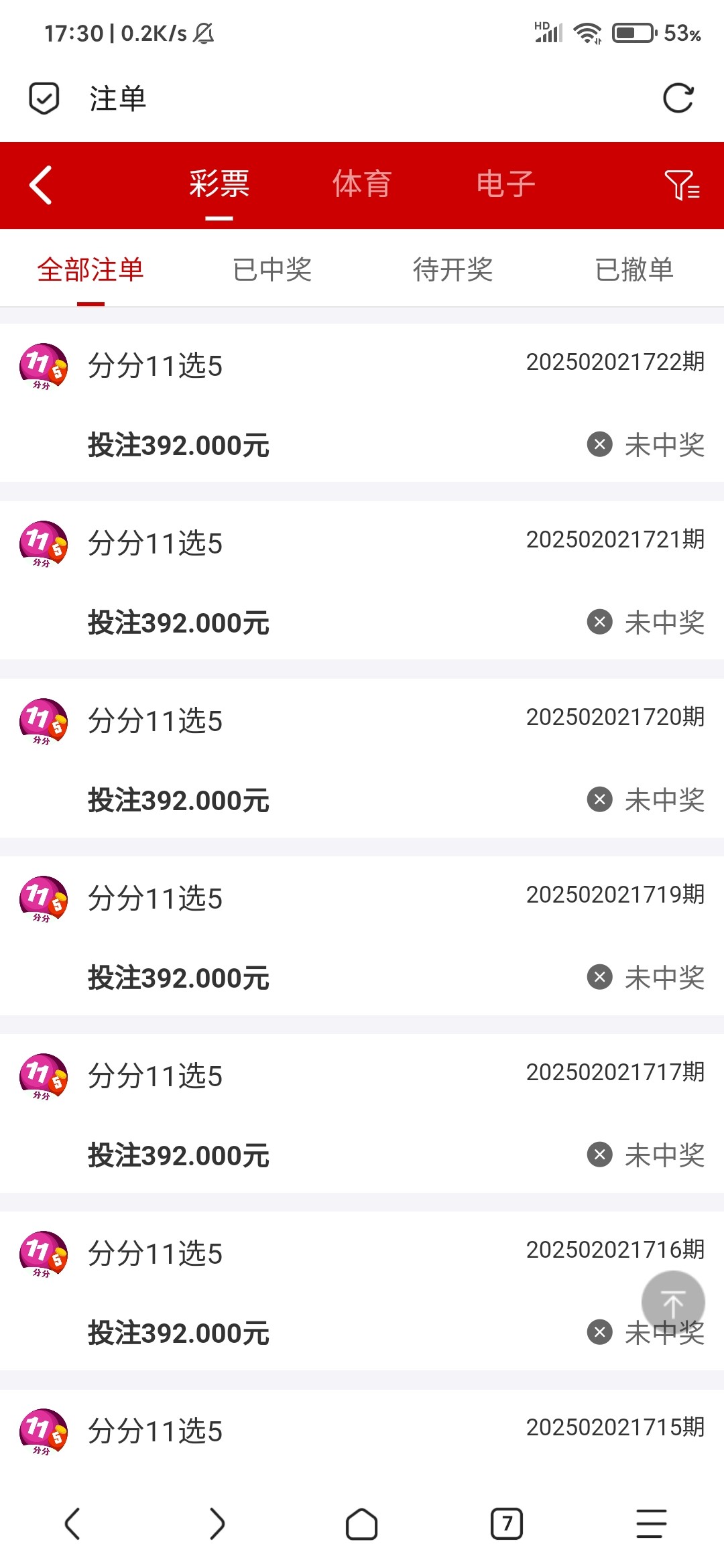Open bet record for period 20250201722
Image resolution: width=724 pixels, height=1568 pixels.
362,403
